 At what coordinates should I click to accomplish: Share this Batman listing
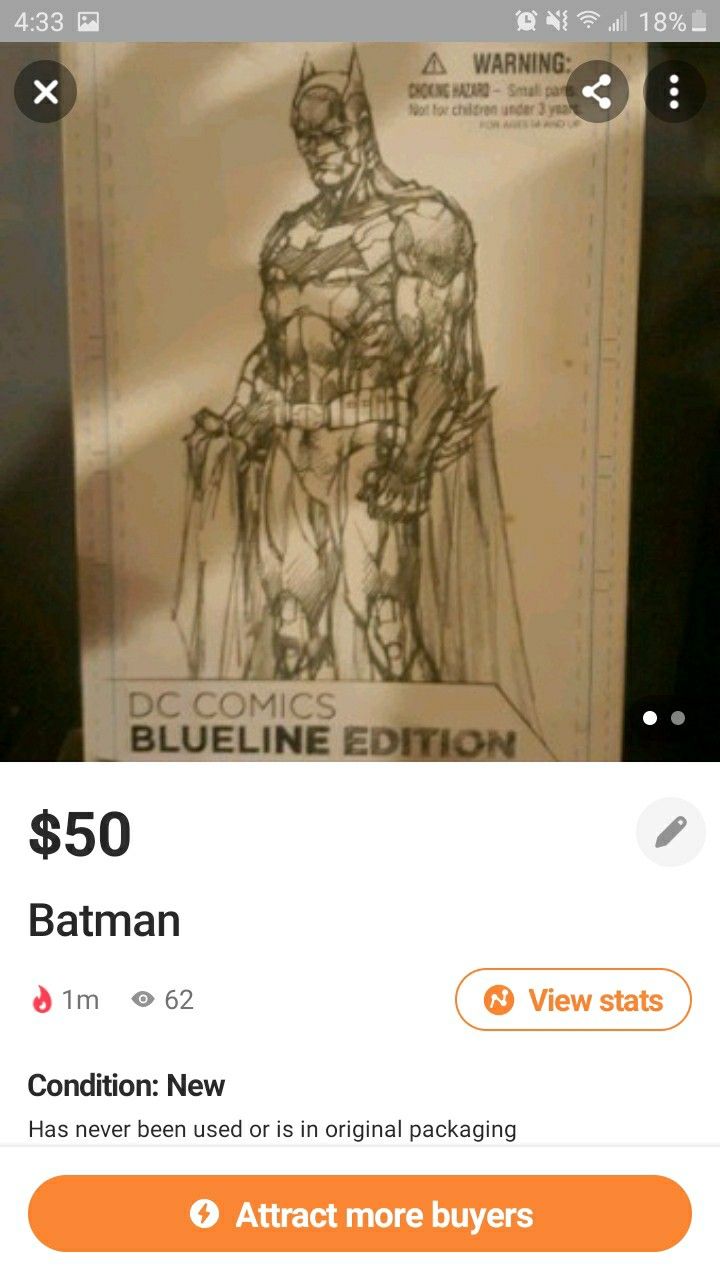597,92
